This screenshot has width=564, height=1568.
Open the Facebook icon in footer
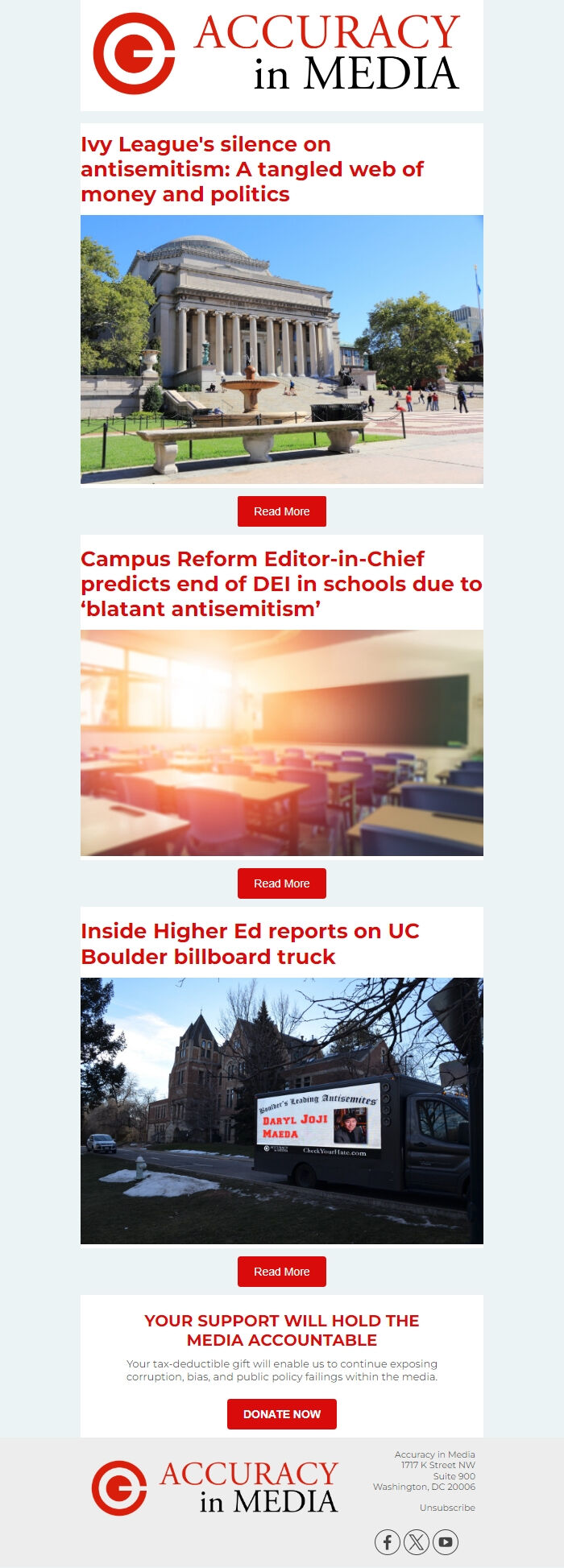click(388, 1542)
